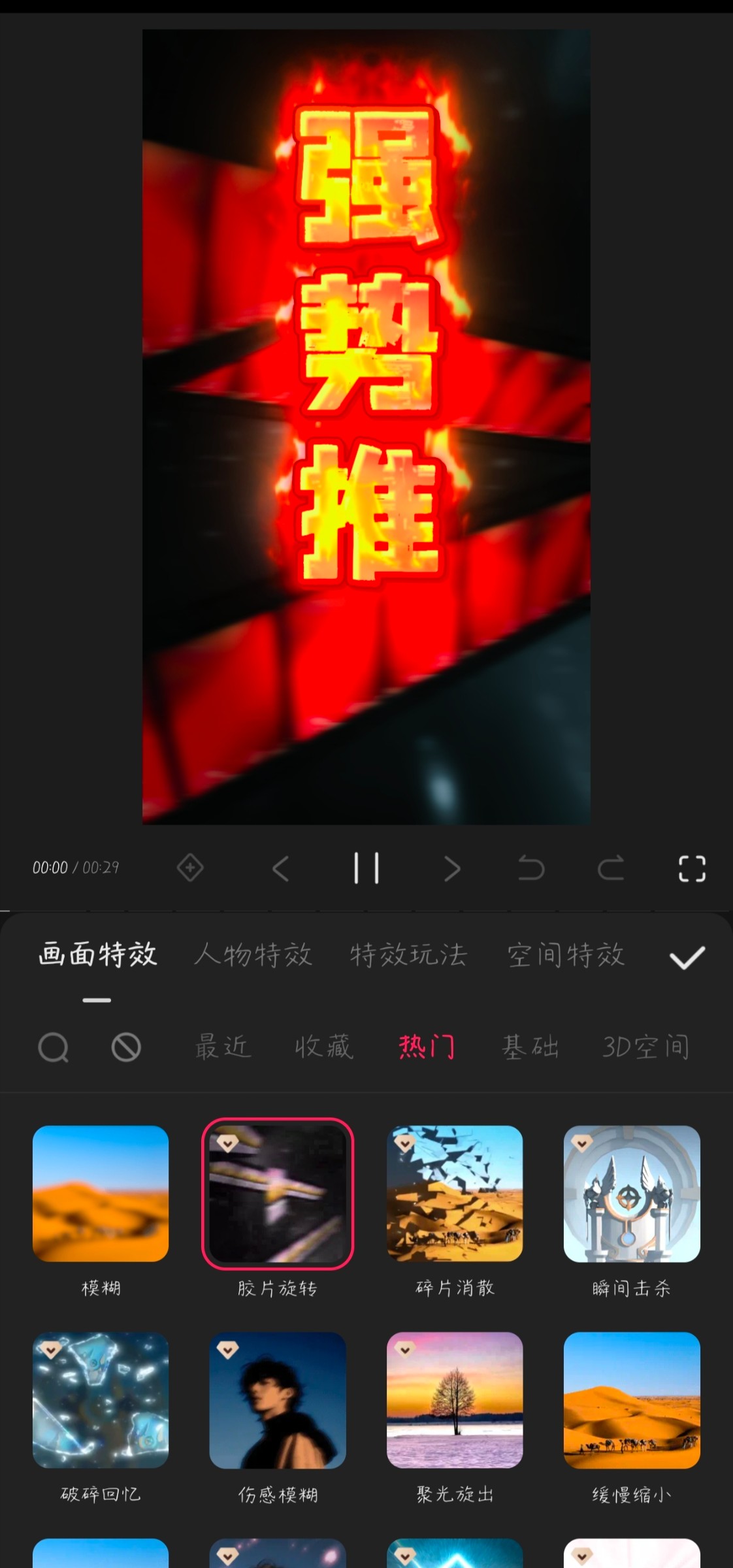Screen dimensions: 733x1568
Task: Confirm effect with the checkmark
Action: [687, 958]
